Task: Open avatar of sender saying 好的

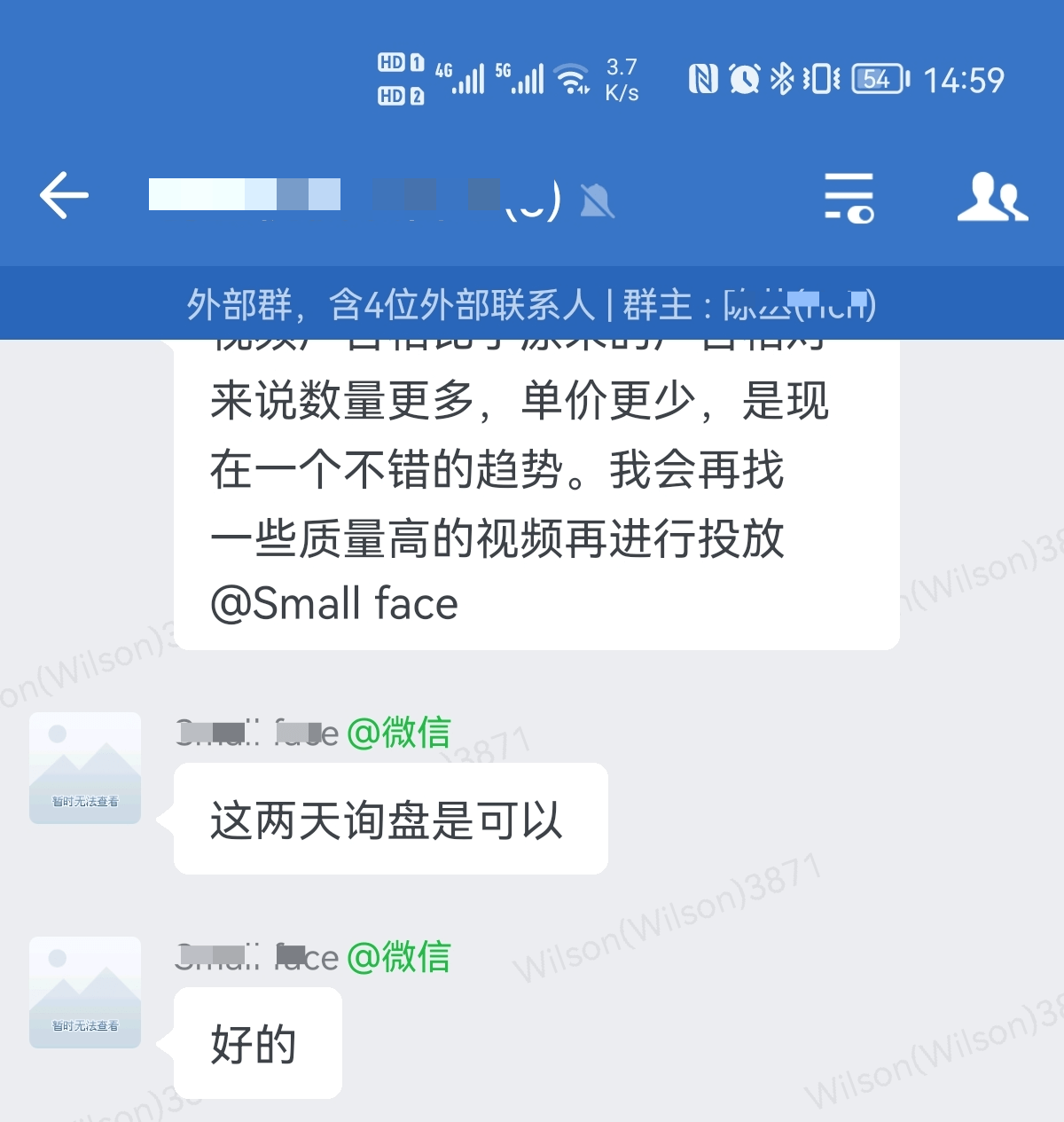Action: (85, 993)
